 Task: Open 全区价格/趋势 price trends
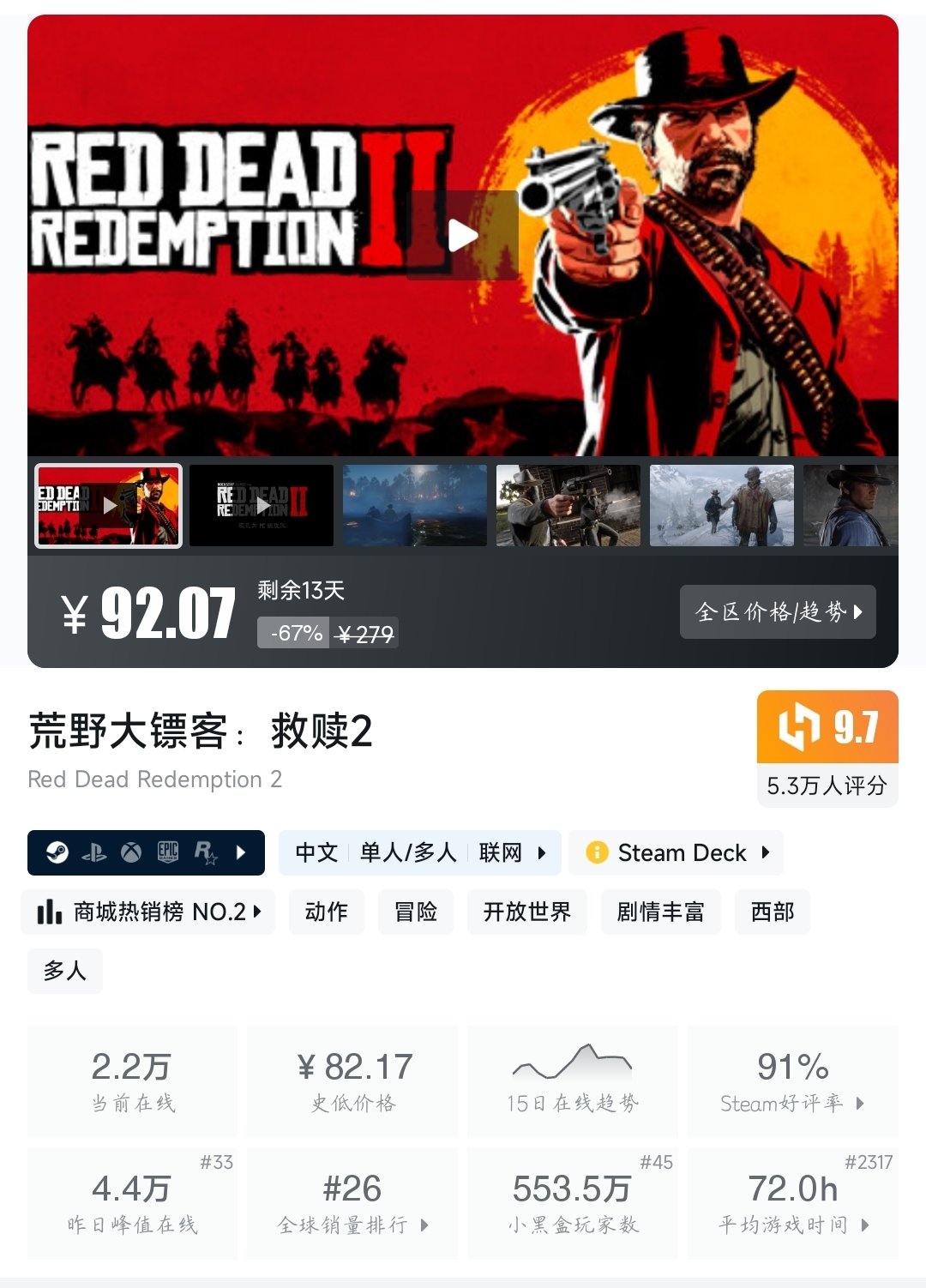click(778, 611)
